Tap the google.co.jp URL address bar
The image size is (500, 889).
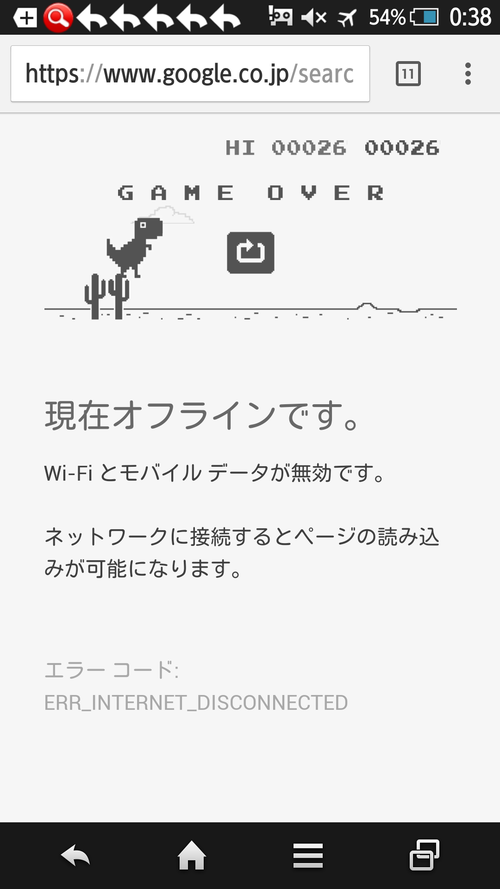click(x=190, y=74)
